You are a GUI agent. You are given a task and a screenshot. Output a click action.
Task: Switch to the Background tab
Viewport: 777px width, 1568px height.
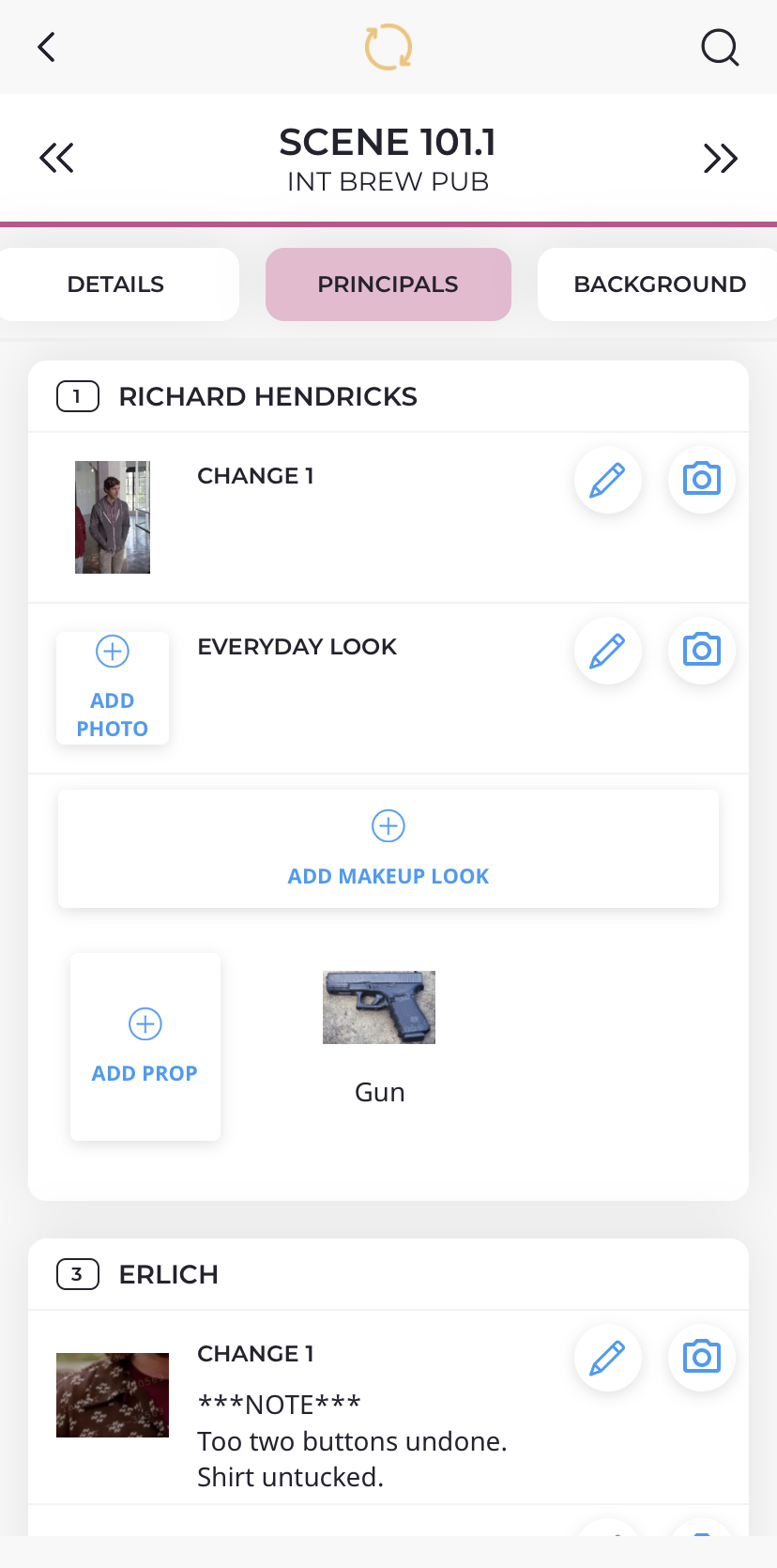(x=659, y=284)
